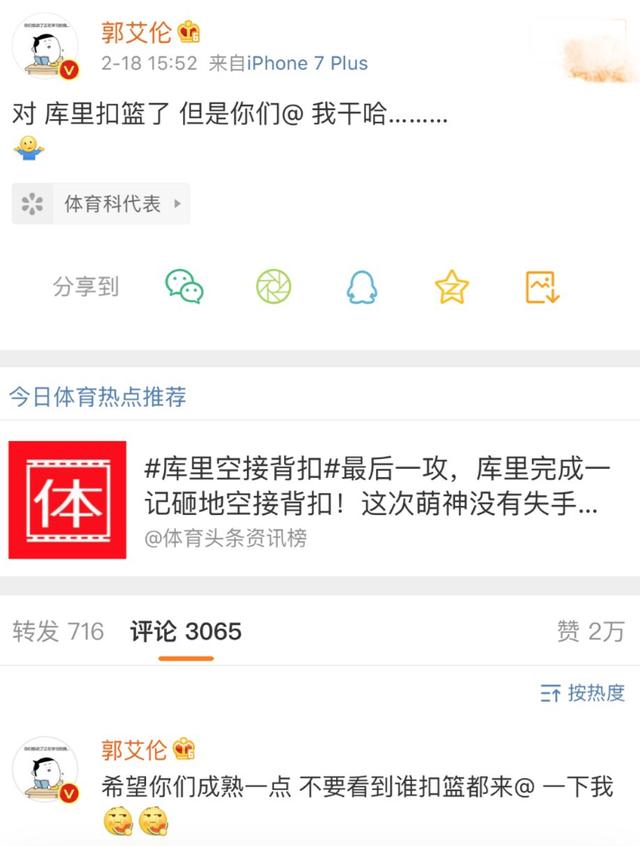Change sorting with 按热度
The image size is (640, 846).
582,692
